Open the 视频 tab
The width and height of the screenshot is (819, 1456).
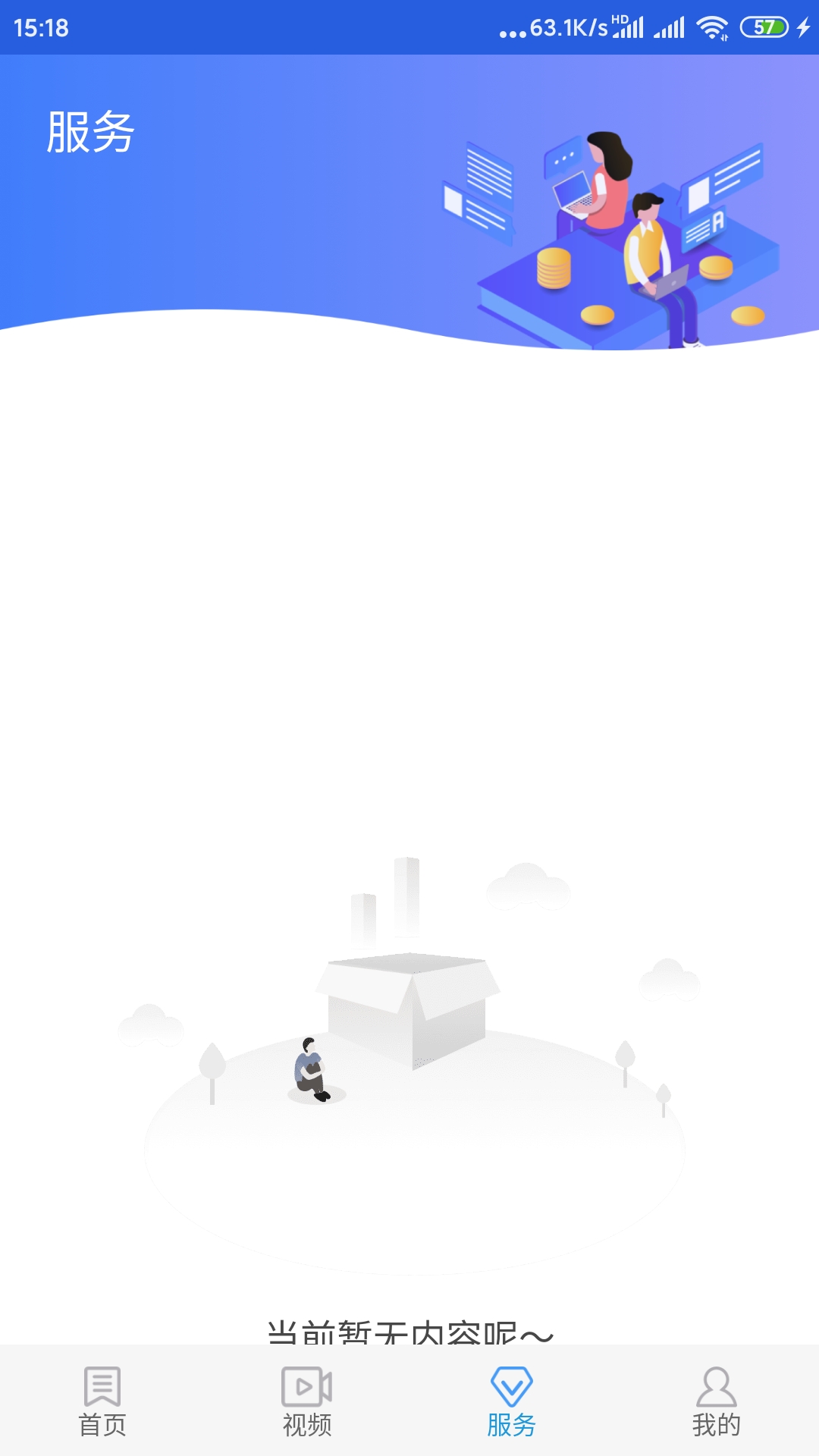[x=307, y=1401]
